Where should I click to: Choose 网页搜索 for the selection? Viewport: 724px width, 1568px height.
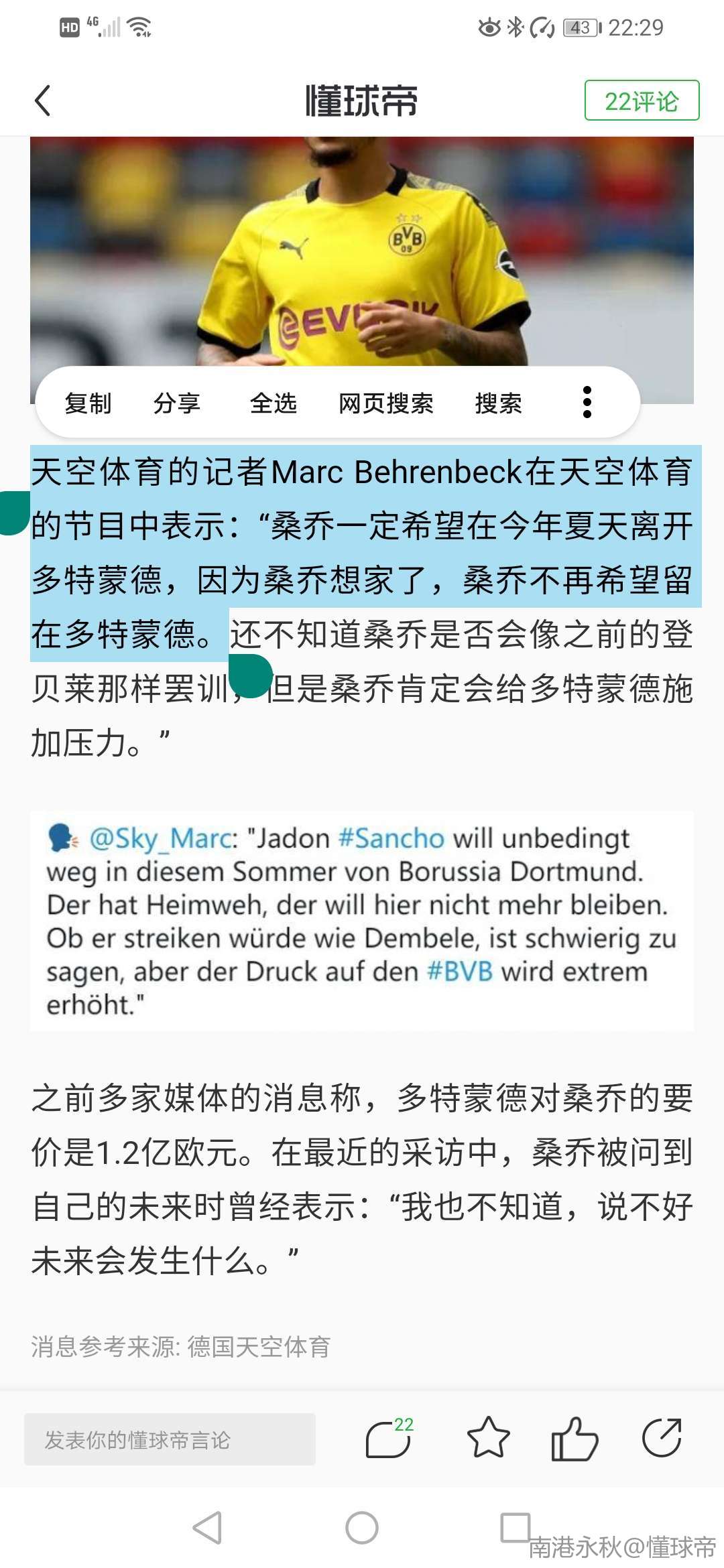[385, 403]
